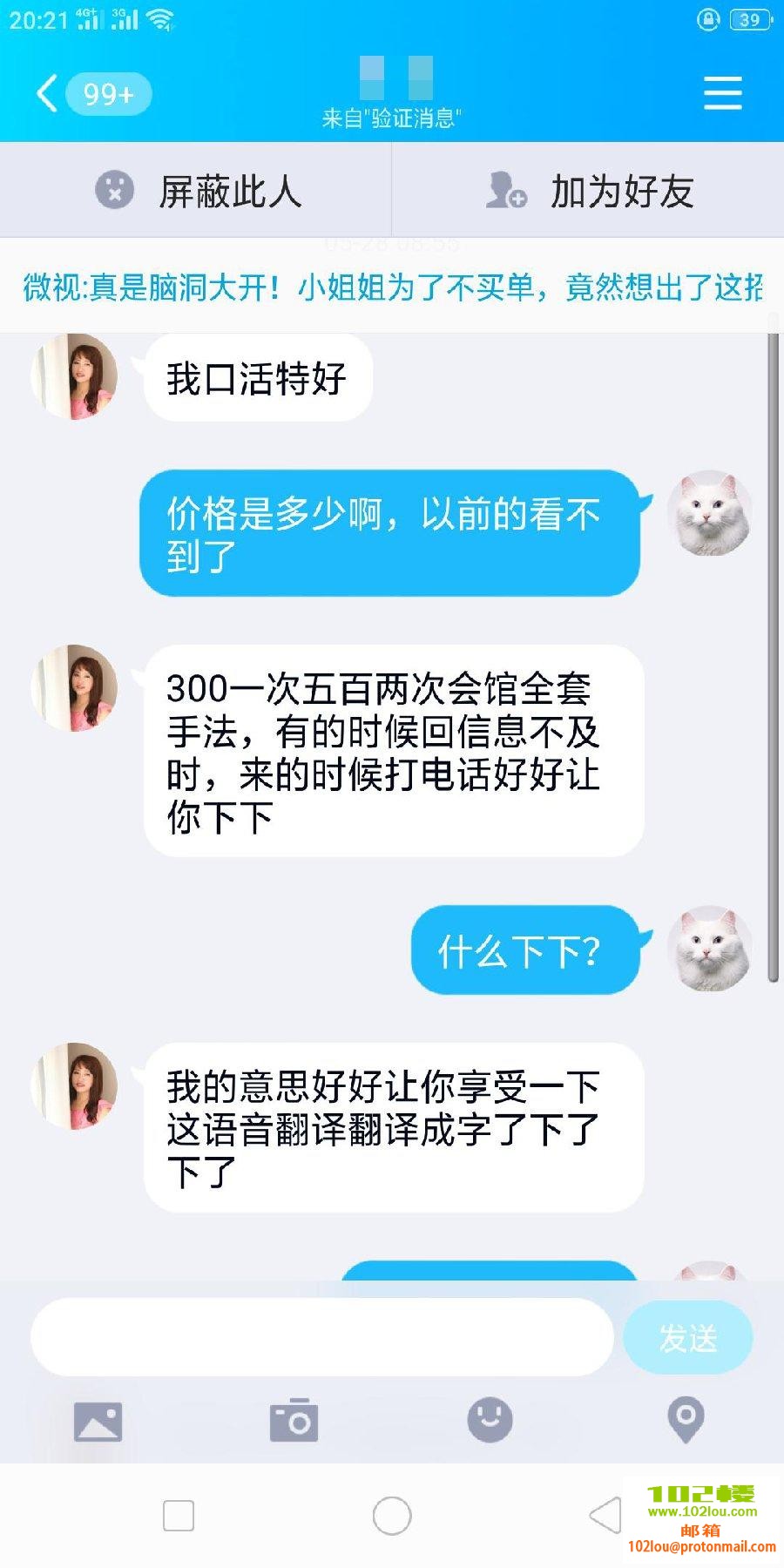Open the emoji smiley panel

point(489,1421)
